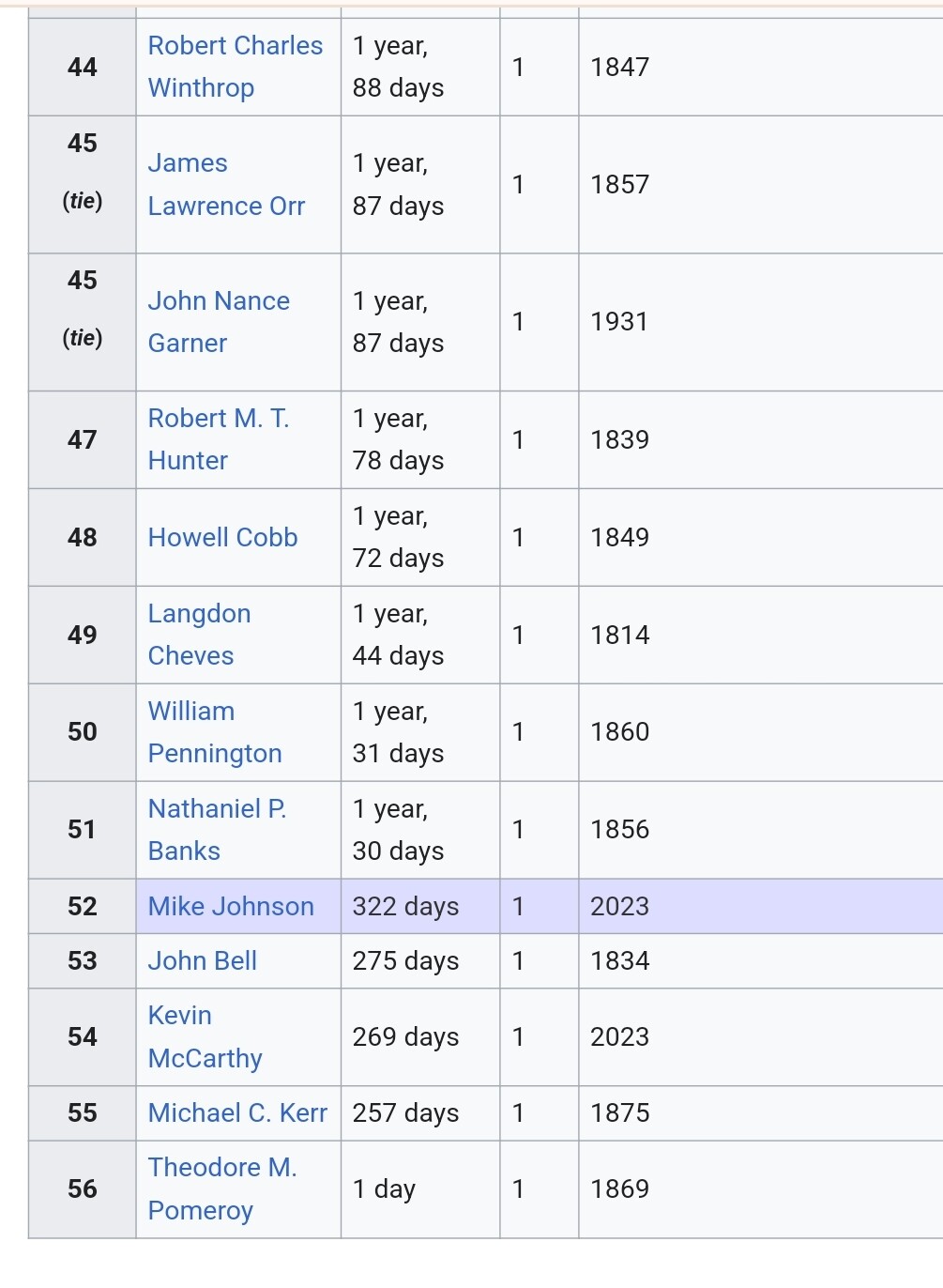The image size is (943, 1288).
Task: Go to Mike Johnson's article
Action: point(231,907)
